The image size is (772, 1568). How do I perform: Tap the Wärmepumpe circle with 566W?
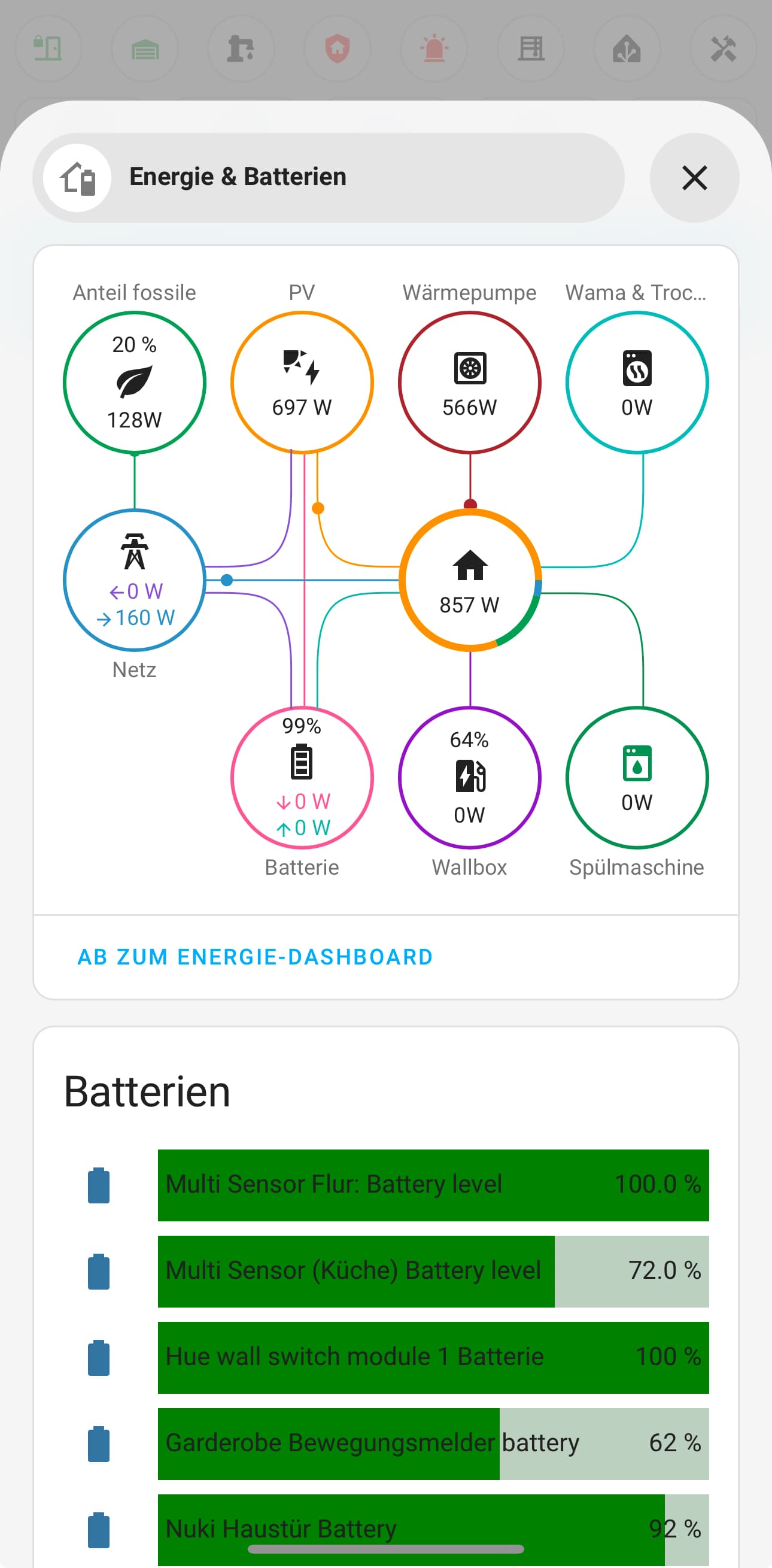pyautogui.click(x=470, y=383)
